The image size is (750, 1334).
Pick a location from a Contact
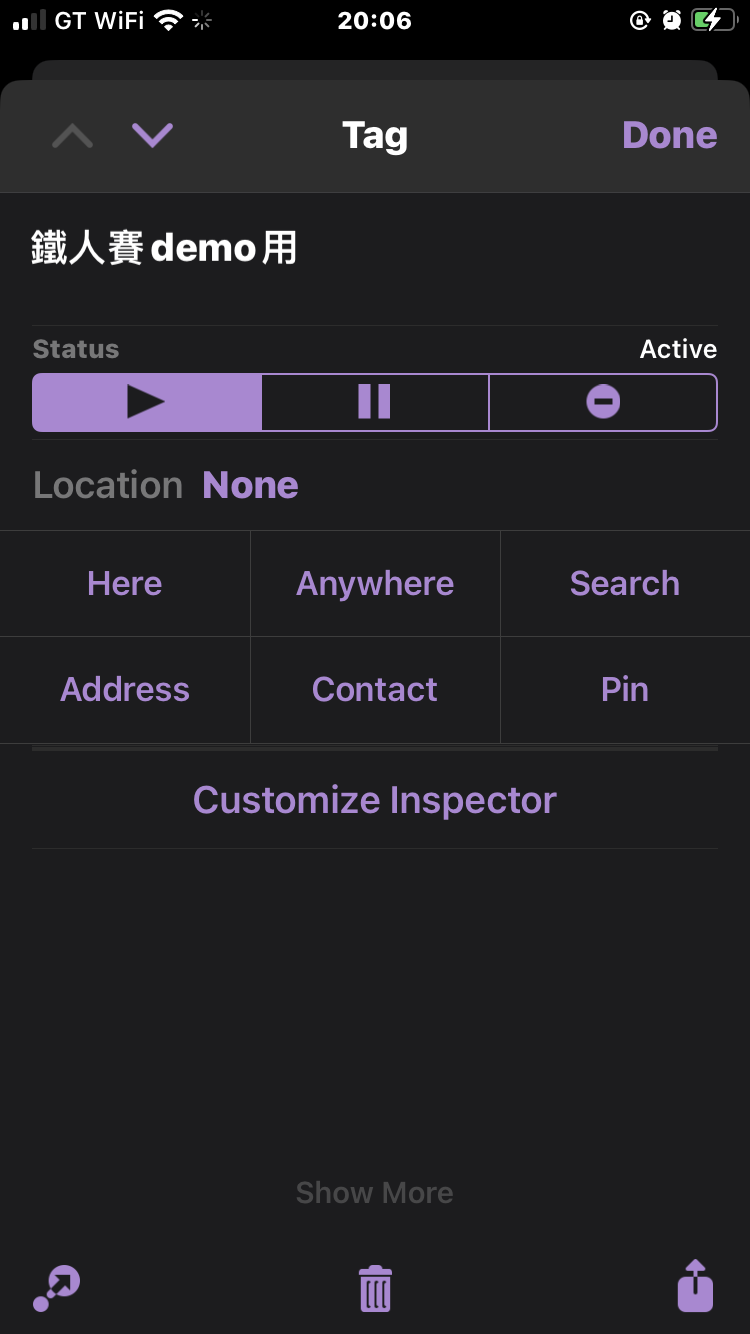coord(375,690)
